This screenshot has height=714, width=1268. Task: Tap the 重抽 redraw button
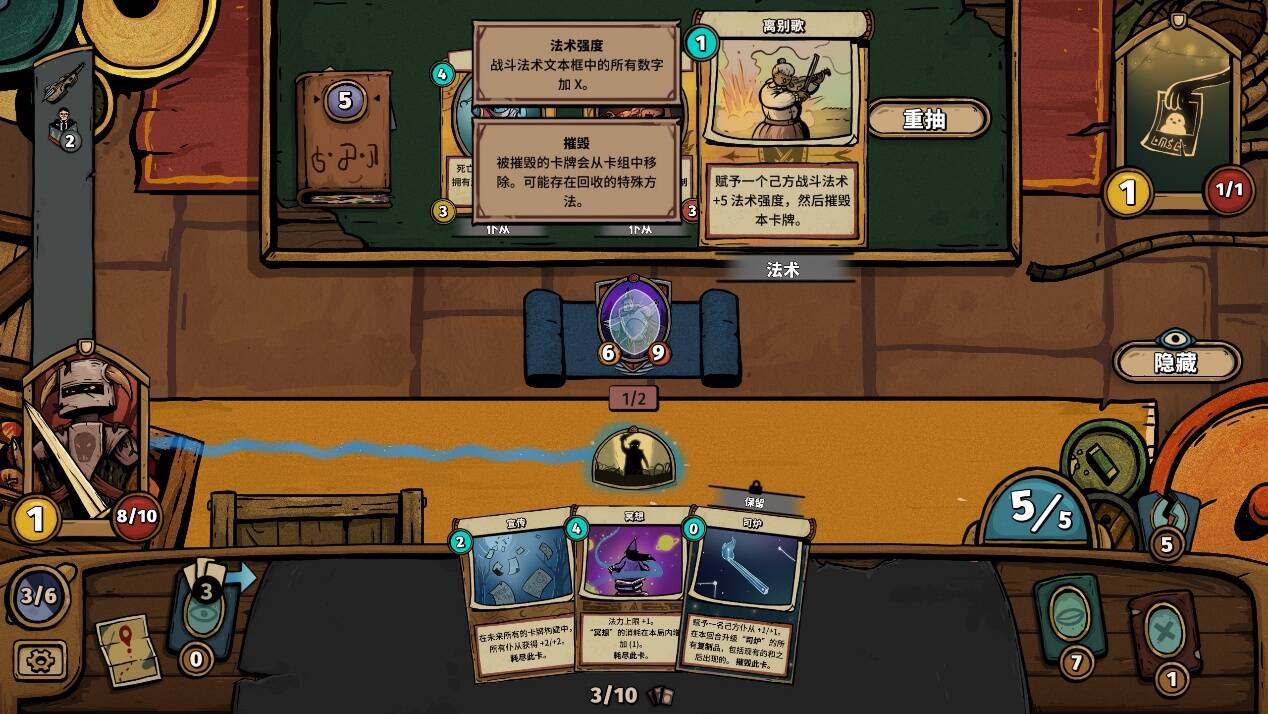pos(926,119)
